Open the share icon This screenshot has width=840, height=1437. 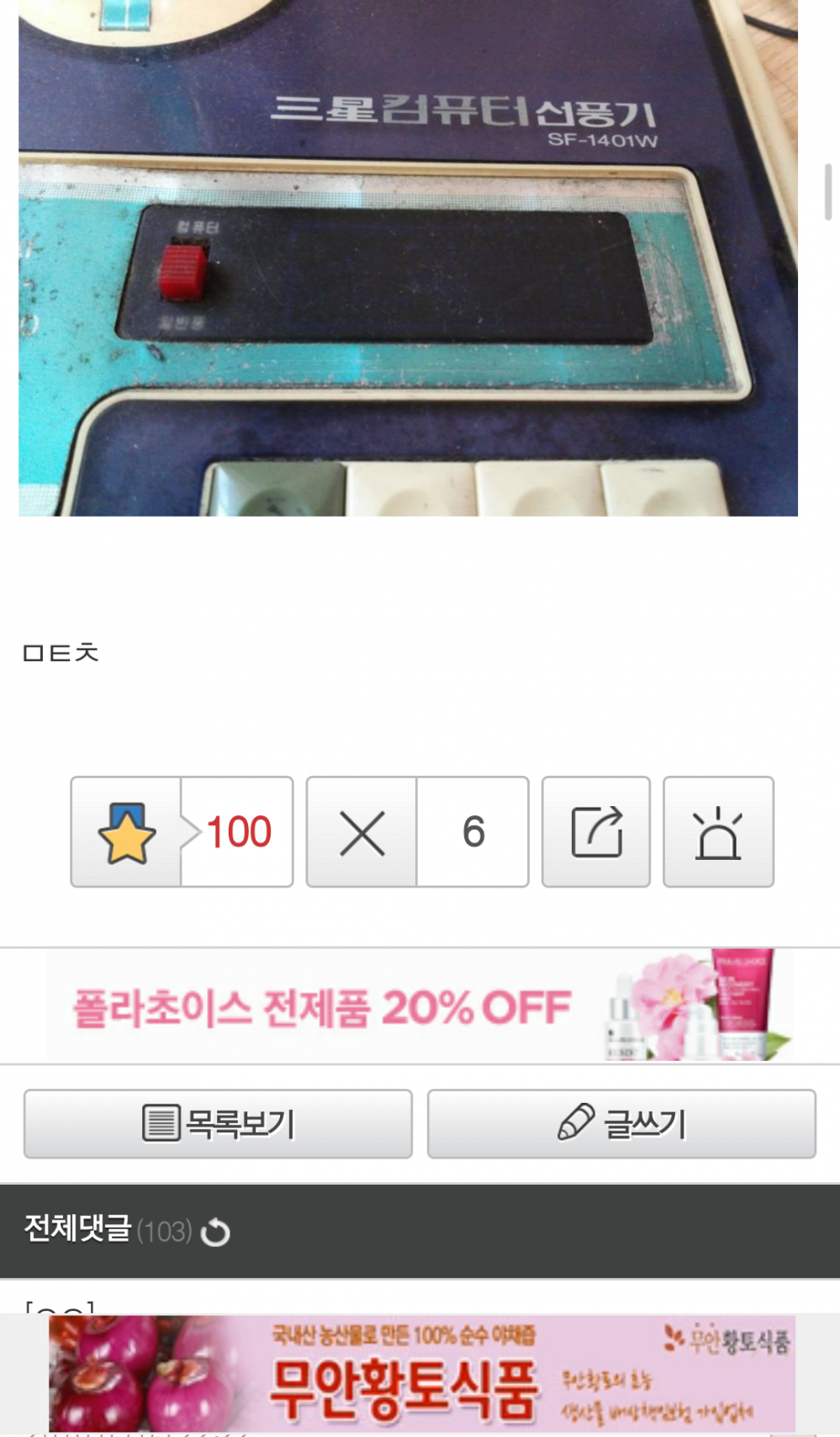tap(595, 832)
